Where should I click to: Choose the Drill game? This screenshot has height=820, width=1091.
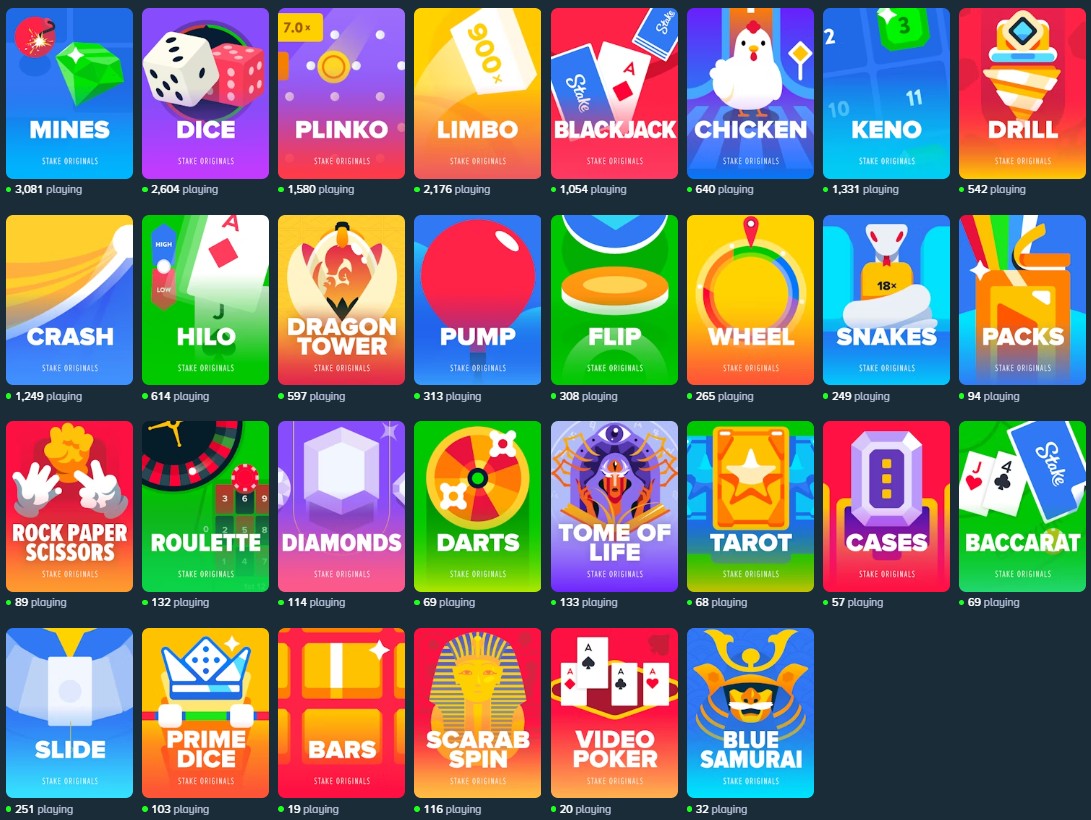(1022, 93)
